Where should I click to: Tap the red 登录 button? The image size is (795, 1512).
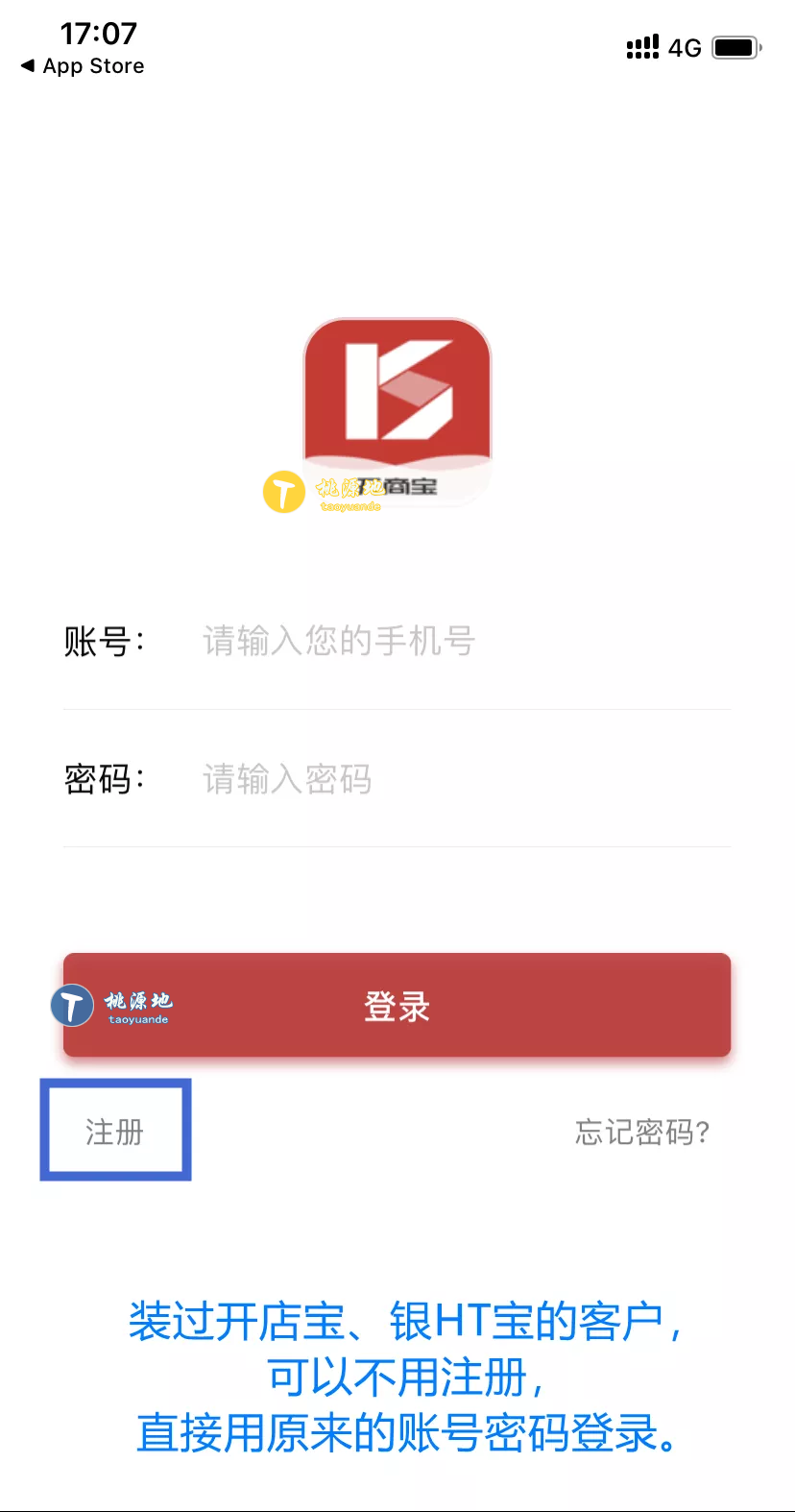coord(397,1006)
